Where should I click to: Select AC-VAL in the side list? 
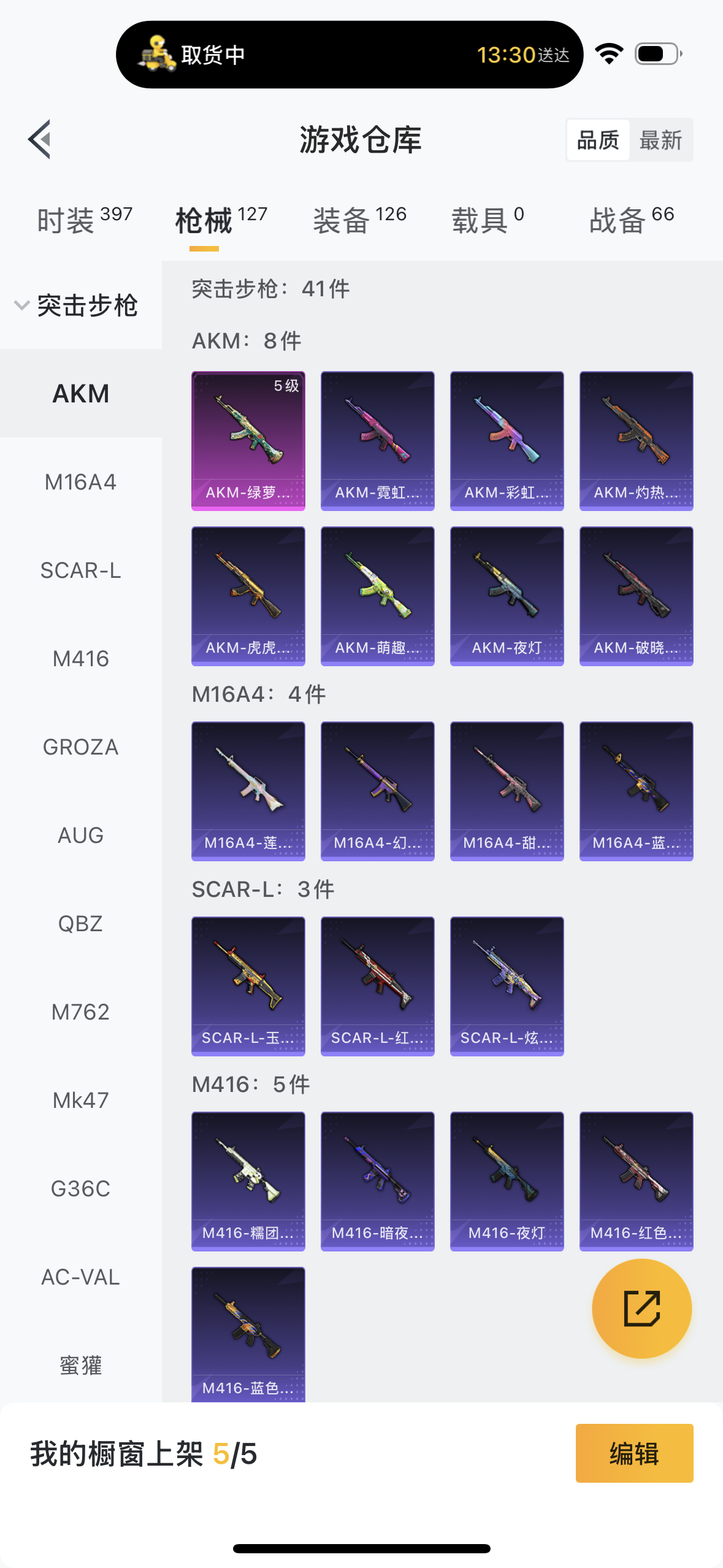[x=80, y=1277]
